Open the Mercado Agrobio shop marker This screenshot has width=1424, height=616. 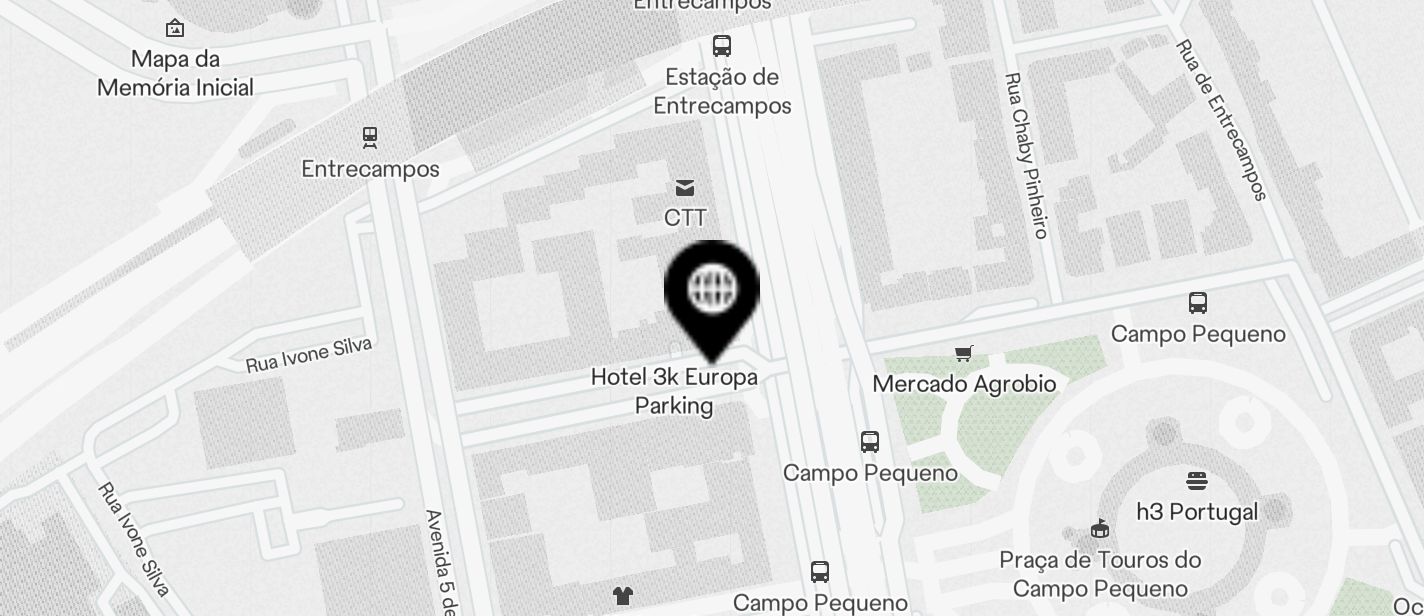point(963,354)
